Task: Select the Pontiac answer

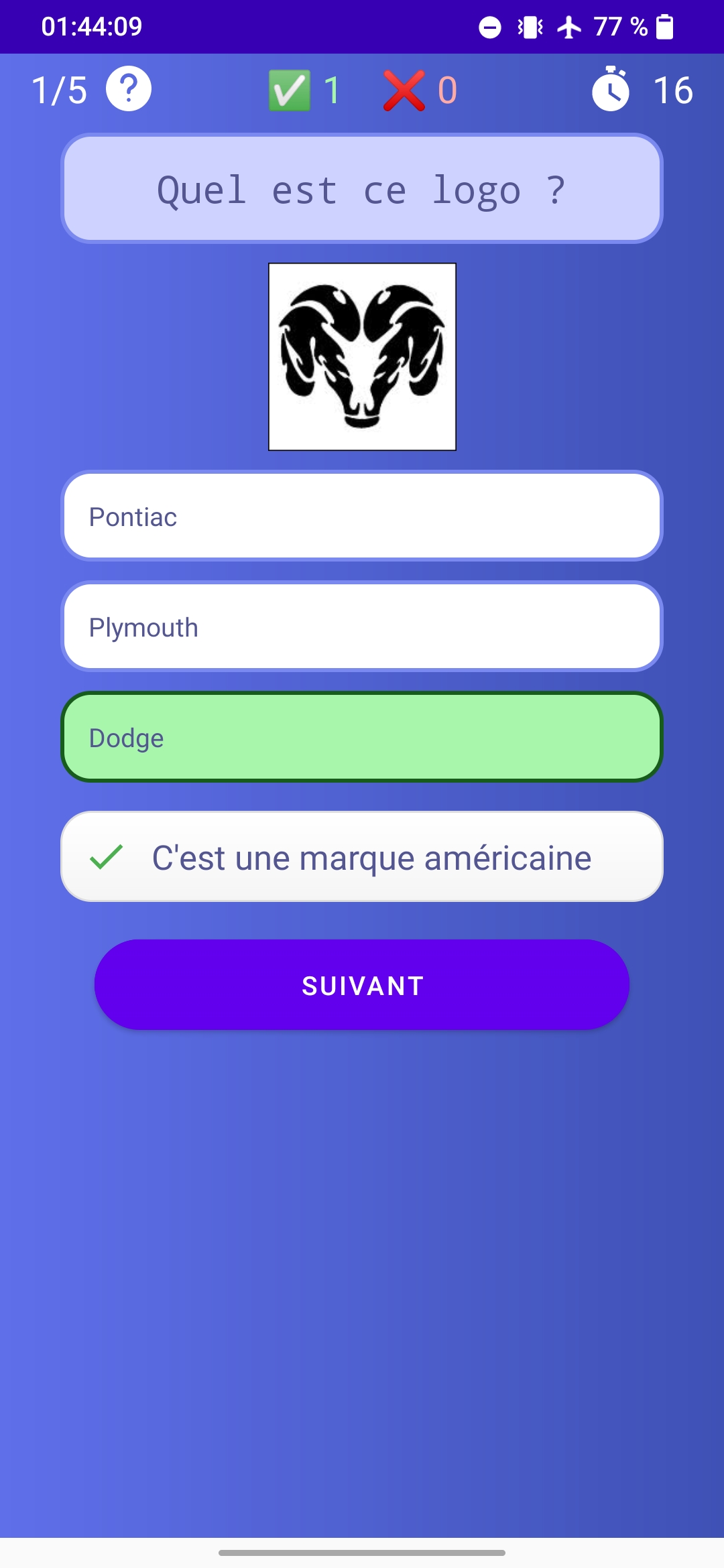Action: click(x=362, y=516)
